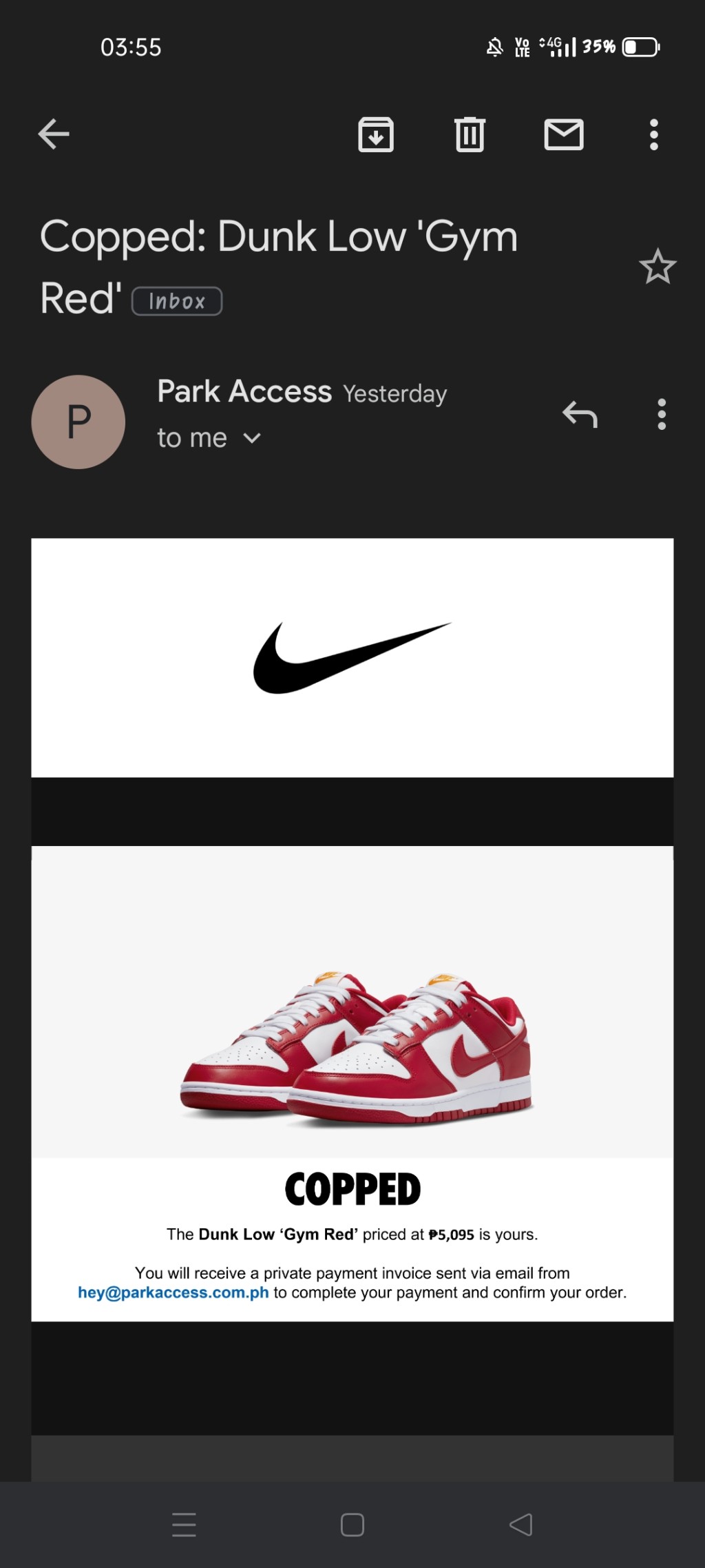The height and width of the screenshot is (1568, 705).
Task: Expand the 'to me' recipient details
Action: click(252, 438)
